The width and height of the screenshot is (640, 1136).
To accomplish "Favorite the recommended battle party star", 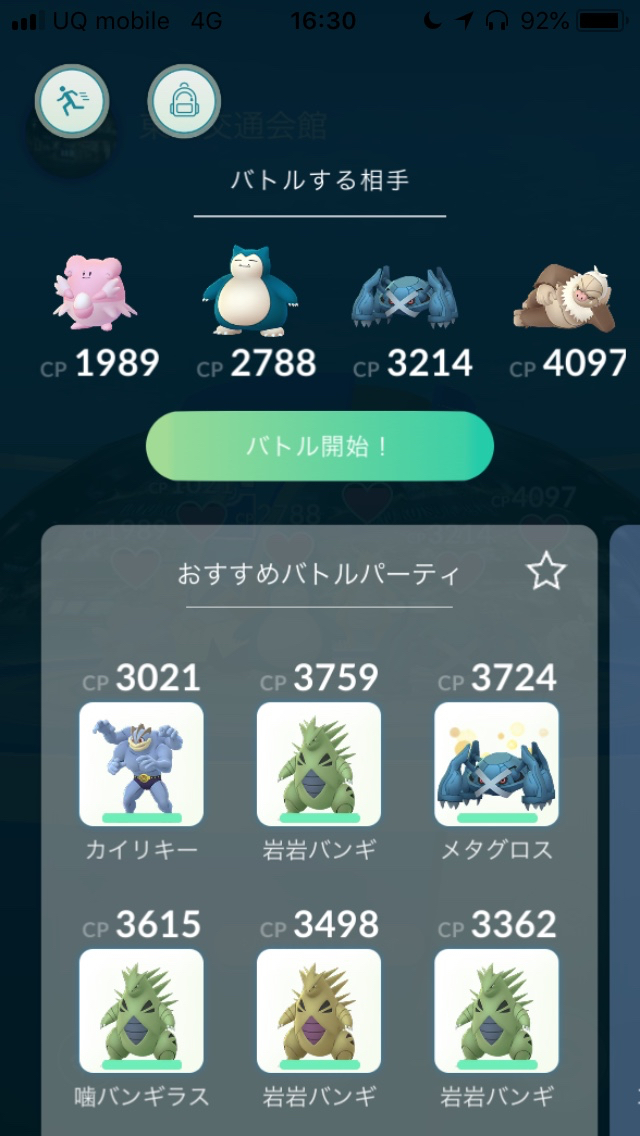I will click(546, 572).
